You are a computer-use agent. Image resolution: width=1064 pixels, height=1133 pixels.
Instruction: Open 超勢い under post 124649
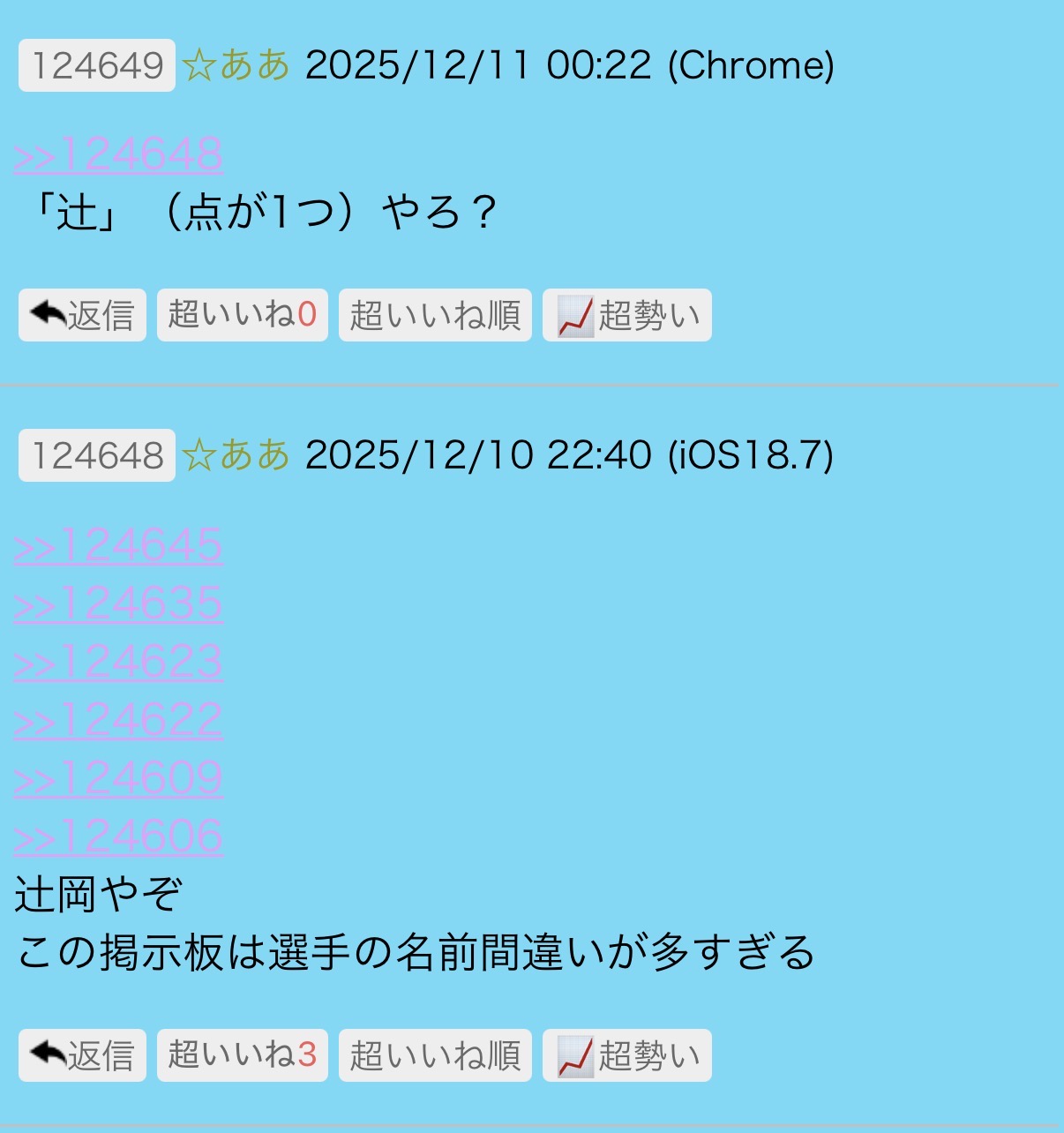626,315
